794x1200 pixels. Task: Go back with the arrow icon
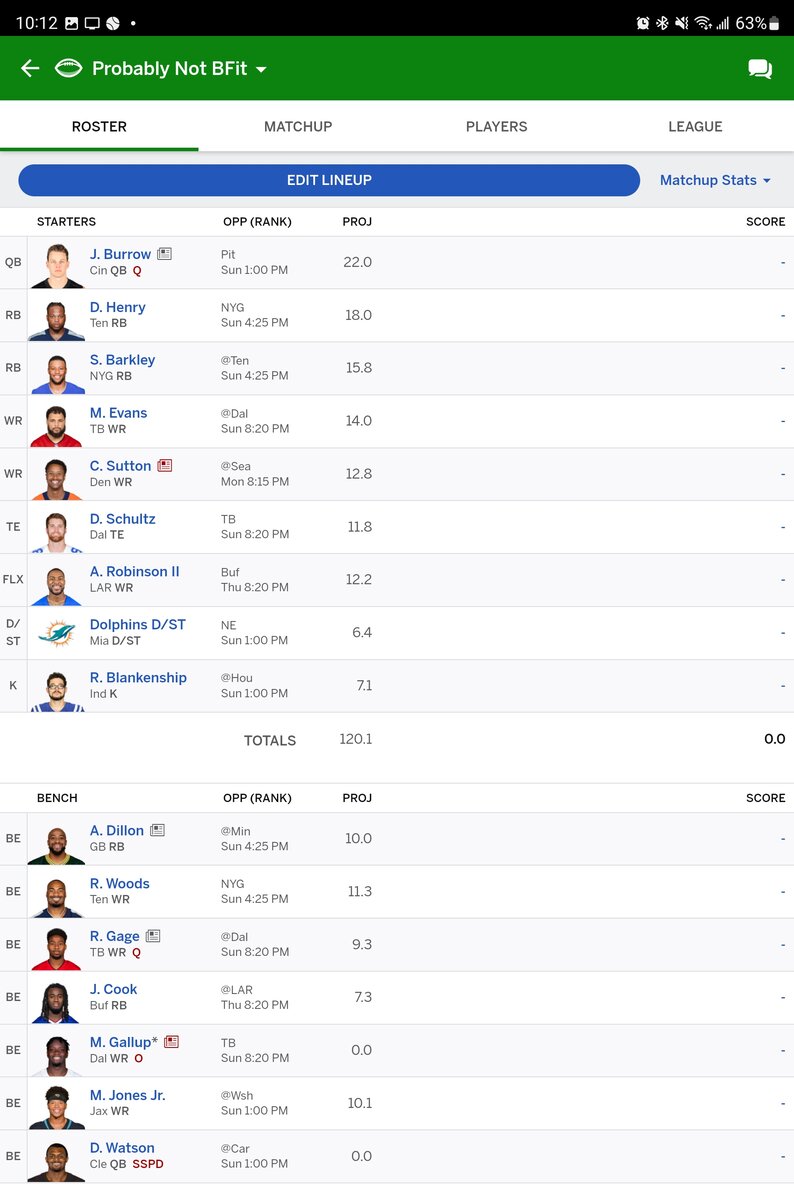click(30, 68)
